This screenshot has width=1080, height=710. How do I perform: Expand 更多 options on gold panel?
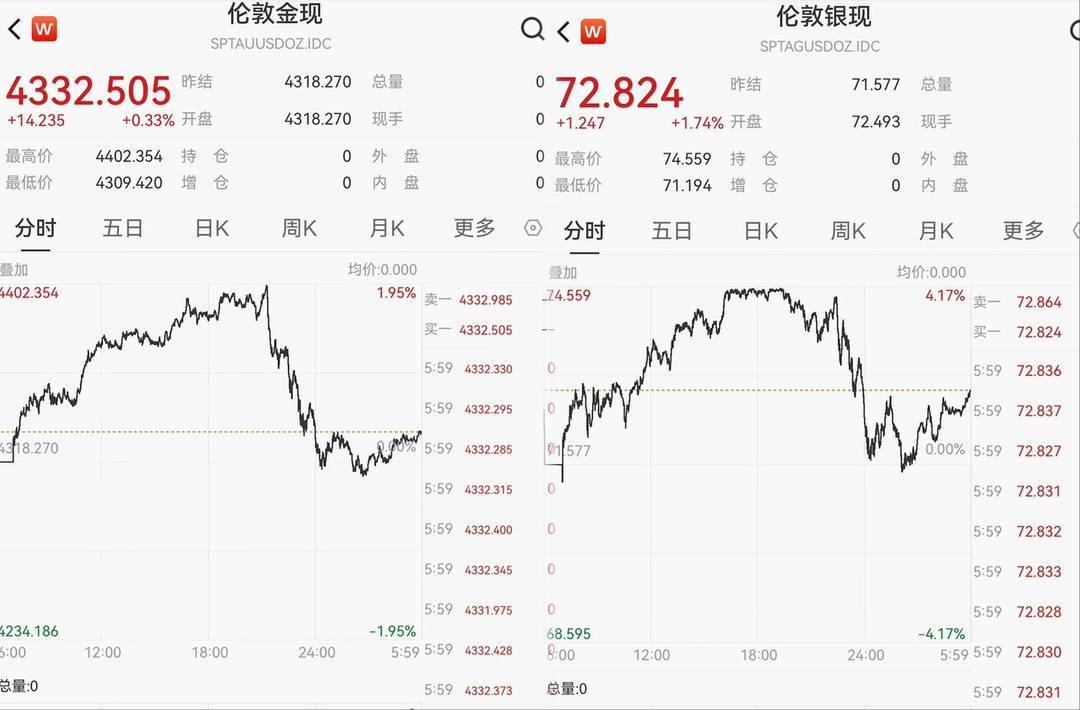(x=475, y=228)
